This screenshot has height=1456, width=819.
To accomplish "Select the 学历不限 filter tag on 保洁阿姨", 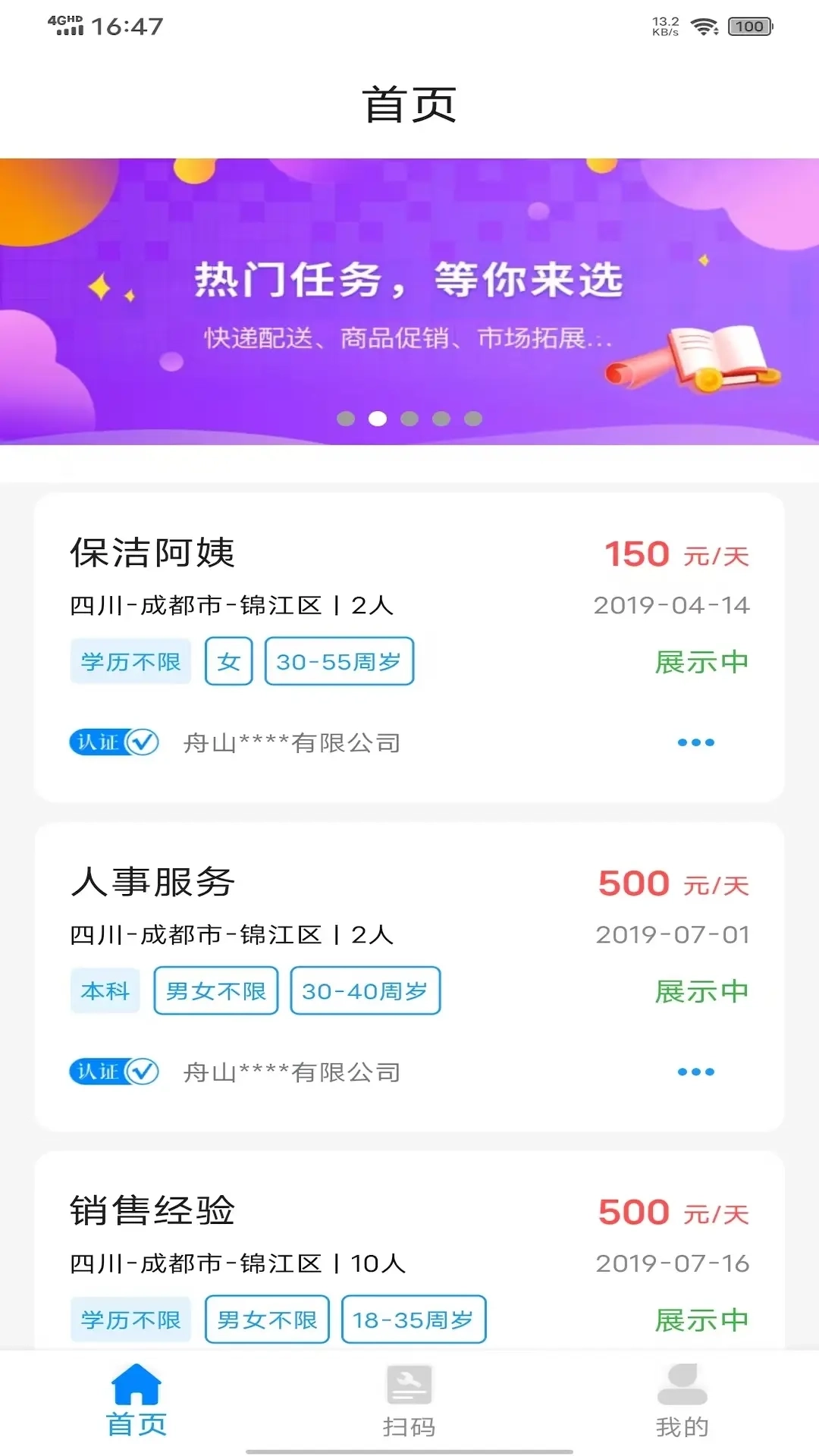I will coord(130,661).
